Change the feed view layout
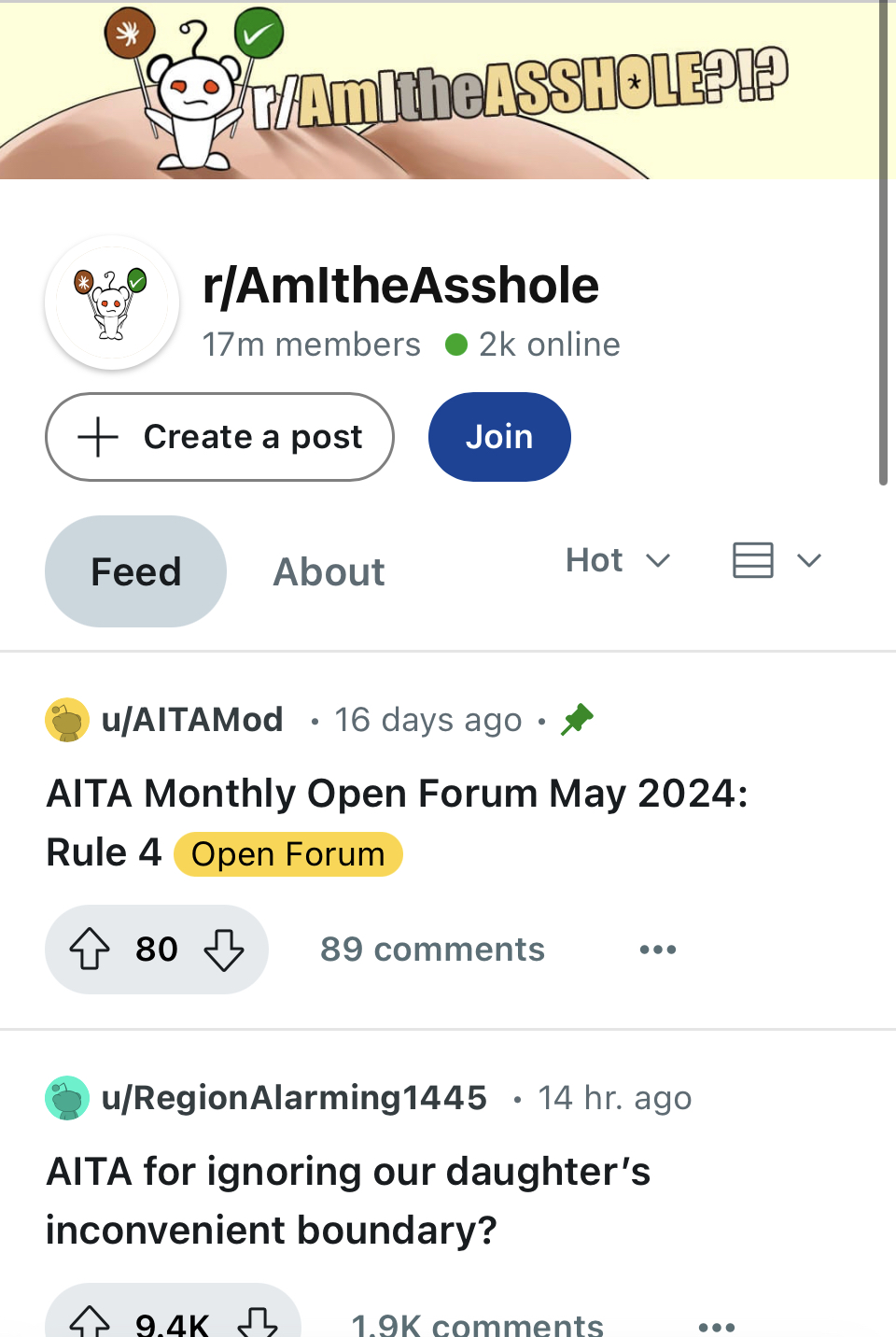This screenshot has height=1337, width=896. (x=777, y=560)
